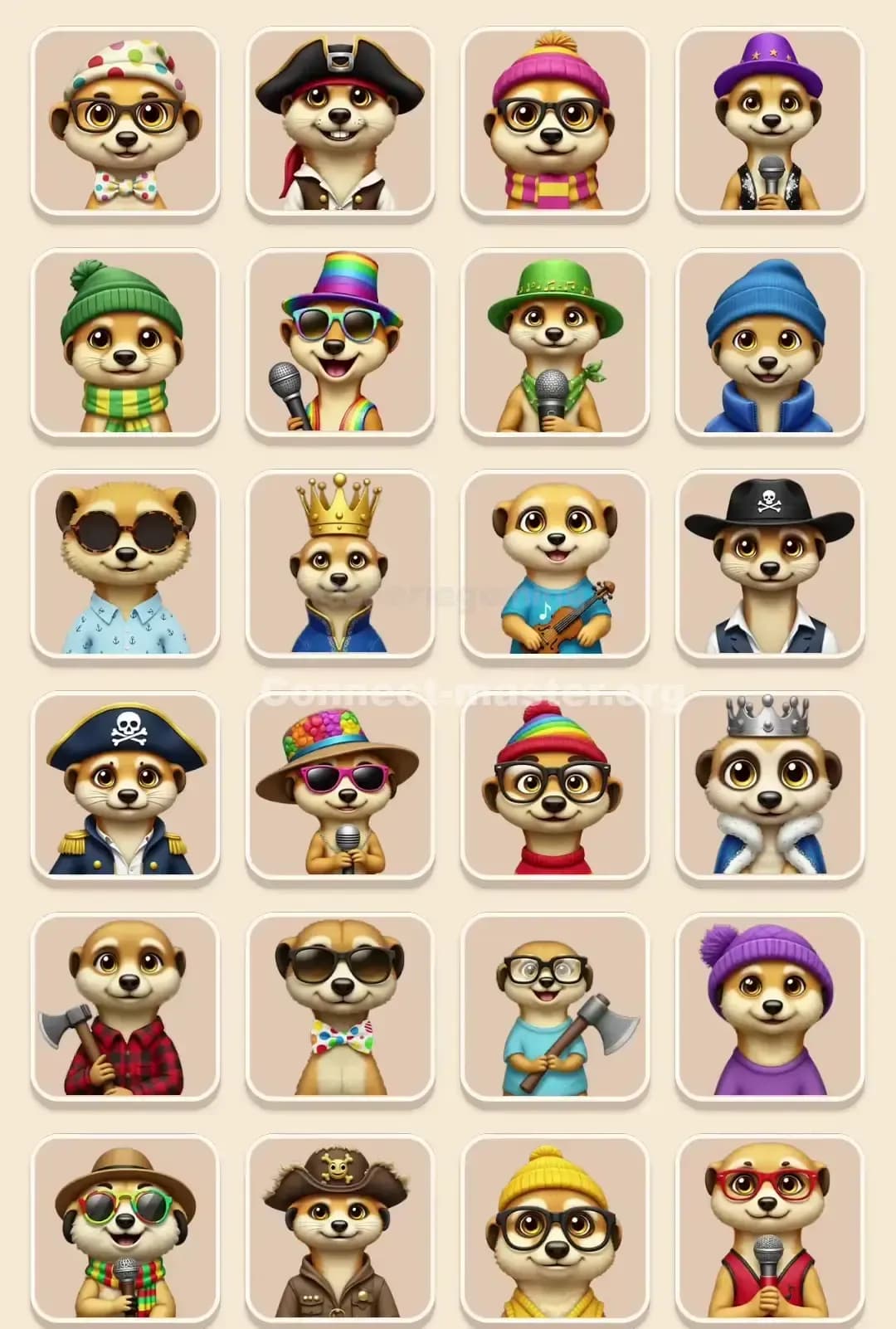
Task: Select the meerkat in the blue beanie
Action: (x=769, y=343)
